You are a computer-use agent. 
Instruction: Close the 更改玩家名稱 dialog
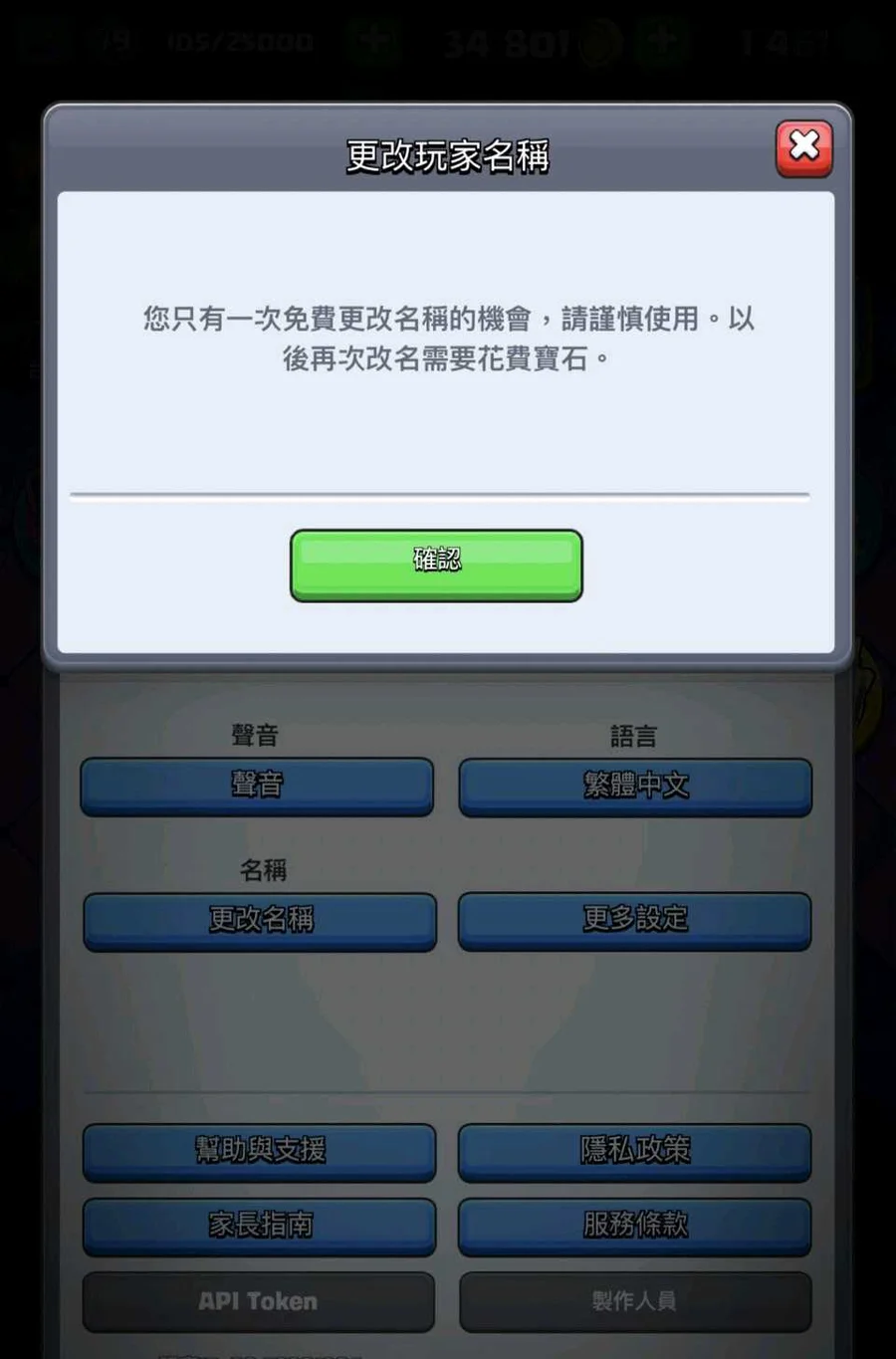[803, 149]
